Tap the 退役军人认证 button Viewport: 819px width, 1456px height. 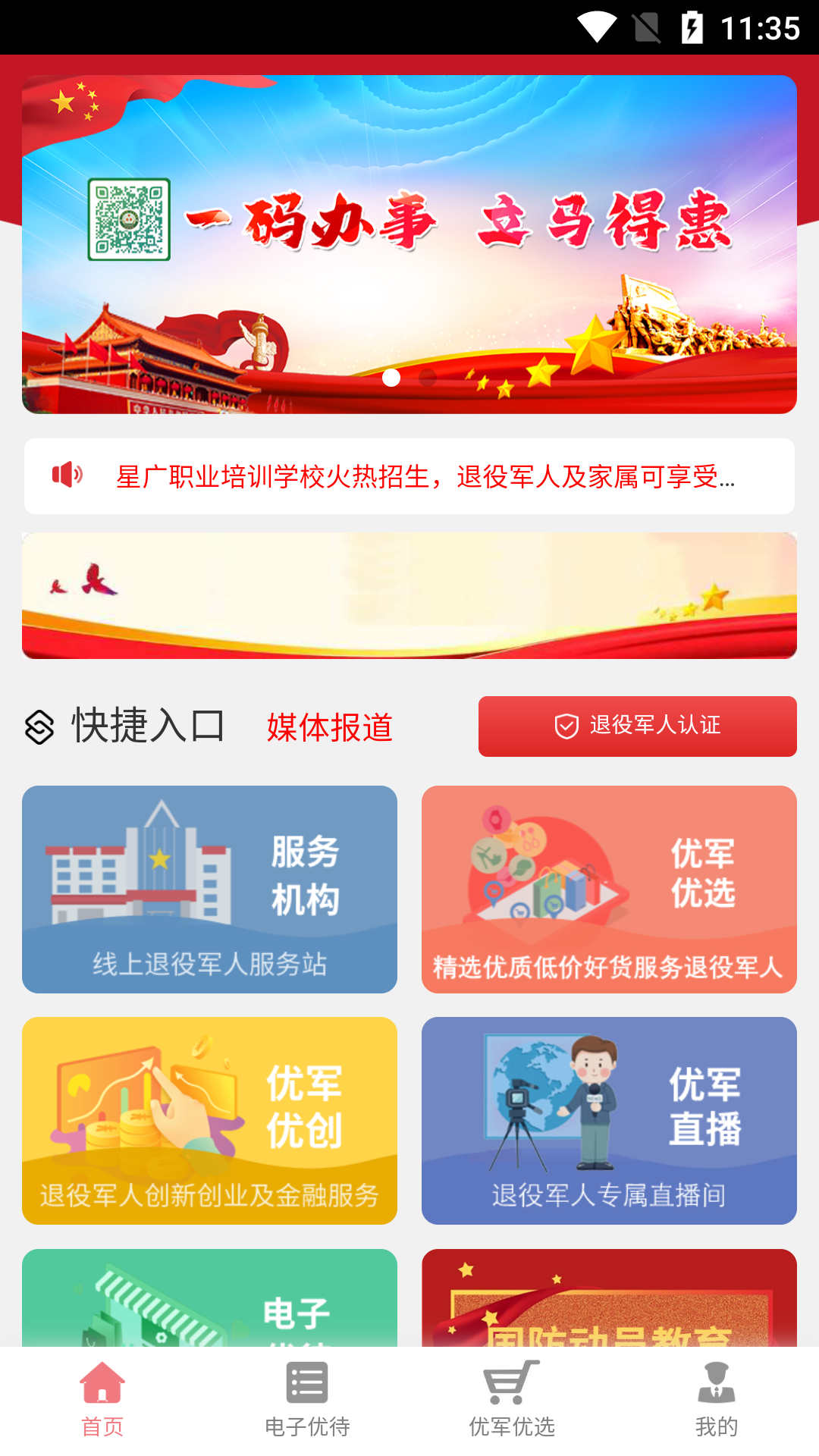click(x=637, y=726)
